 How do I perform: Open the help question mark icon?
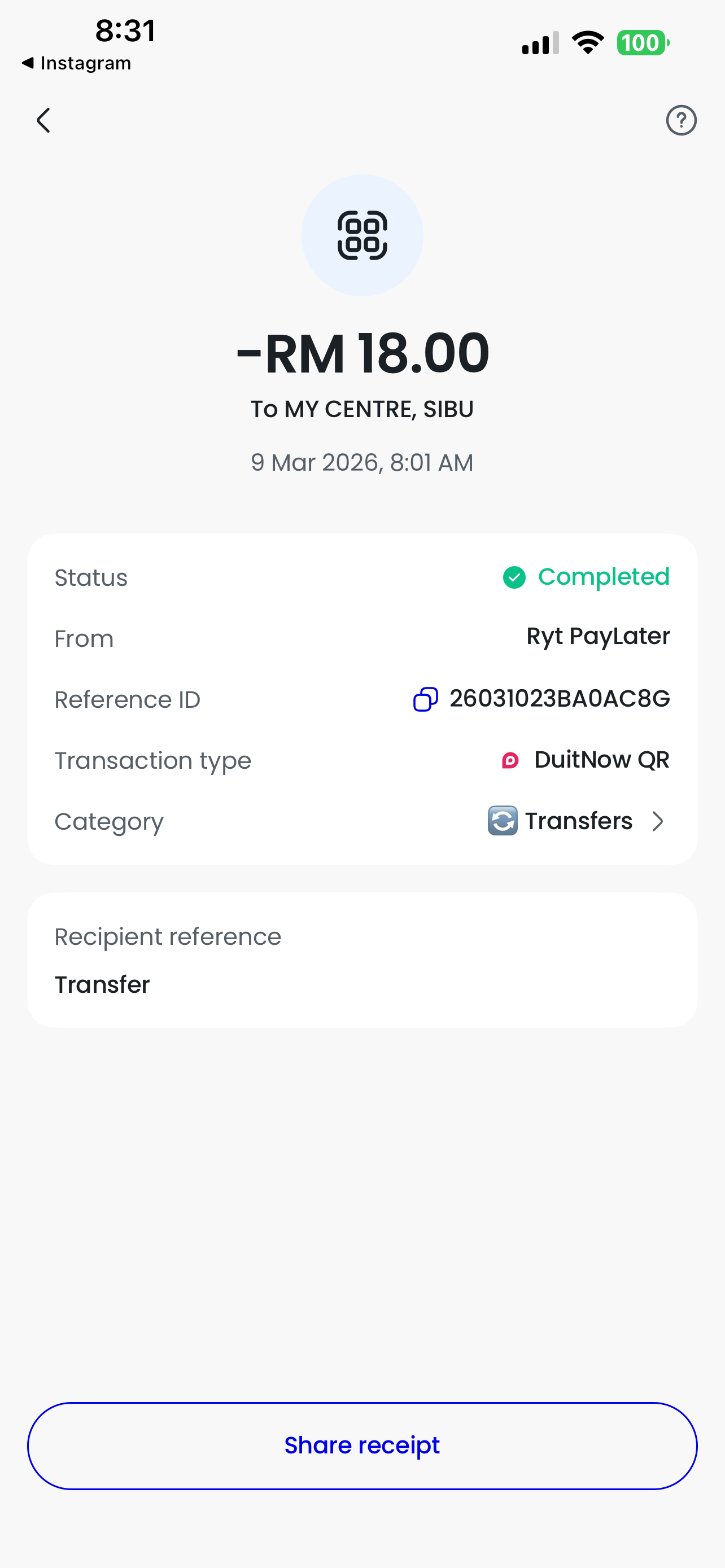[x=680, y=121]
